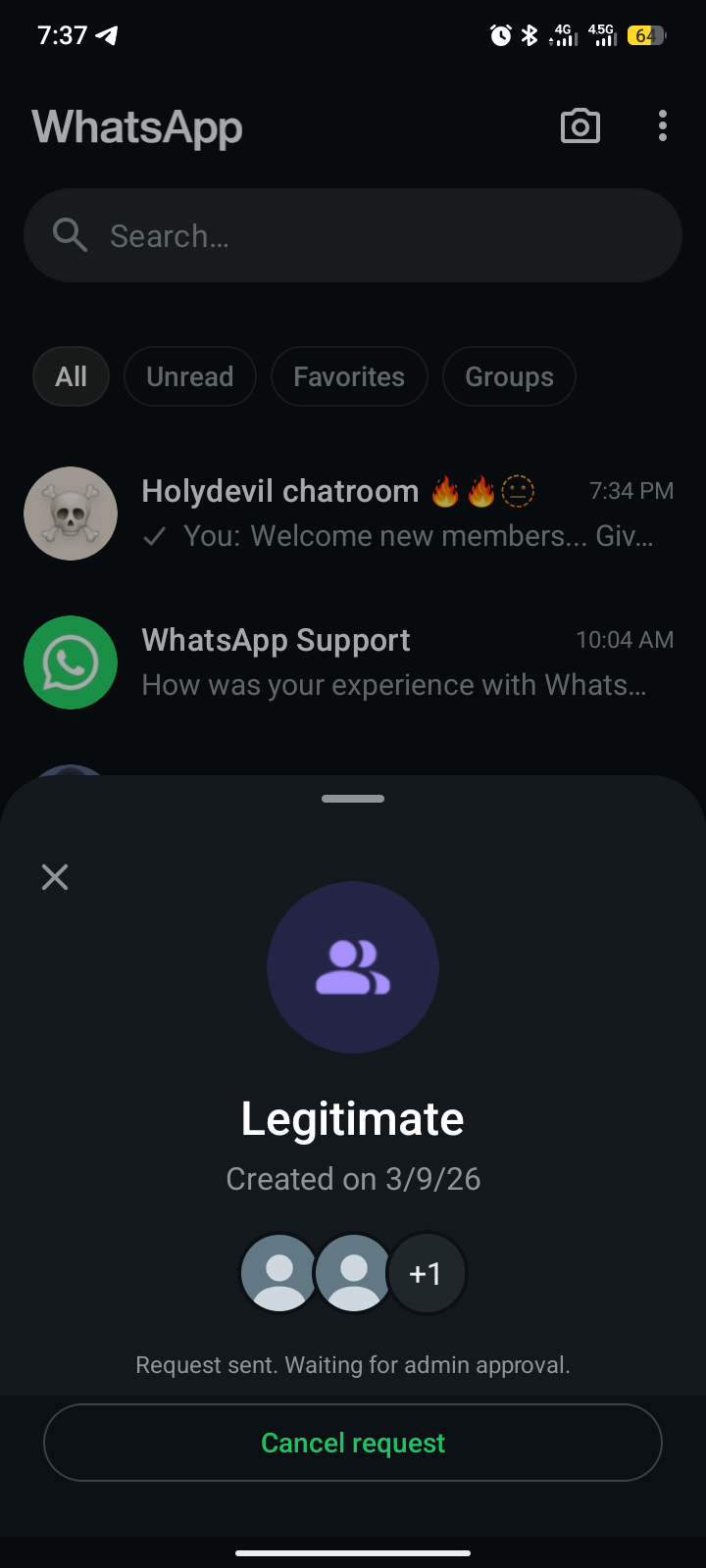The width and height of the screenshot is (706, 1568).
Task: Open the three-dot overflow menu
Action: (x=663, y=126)
